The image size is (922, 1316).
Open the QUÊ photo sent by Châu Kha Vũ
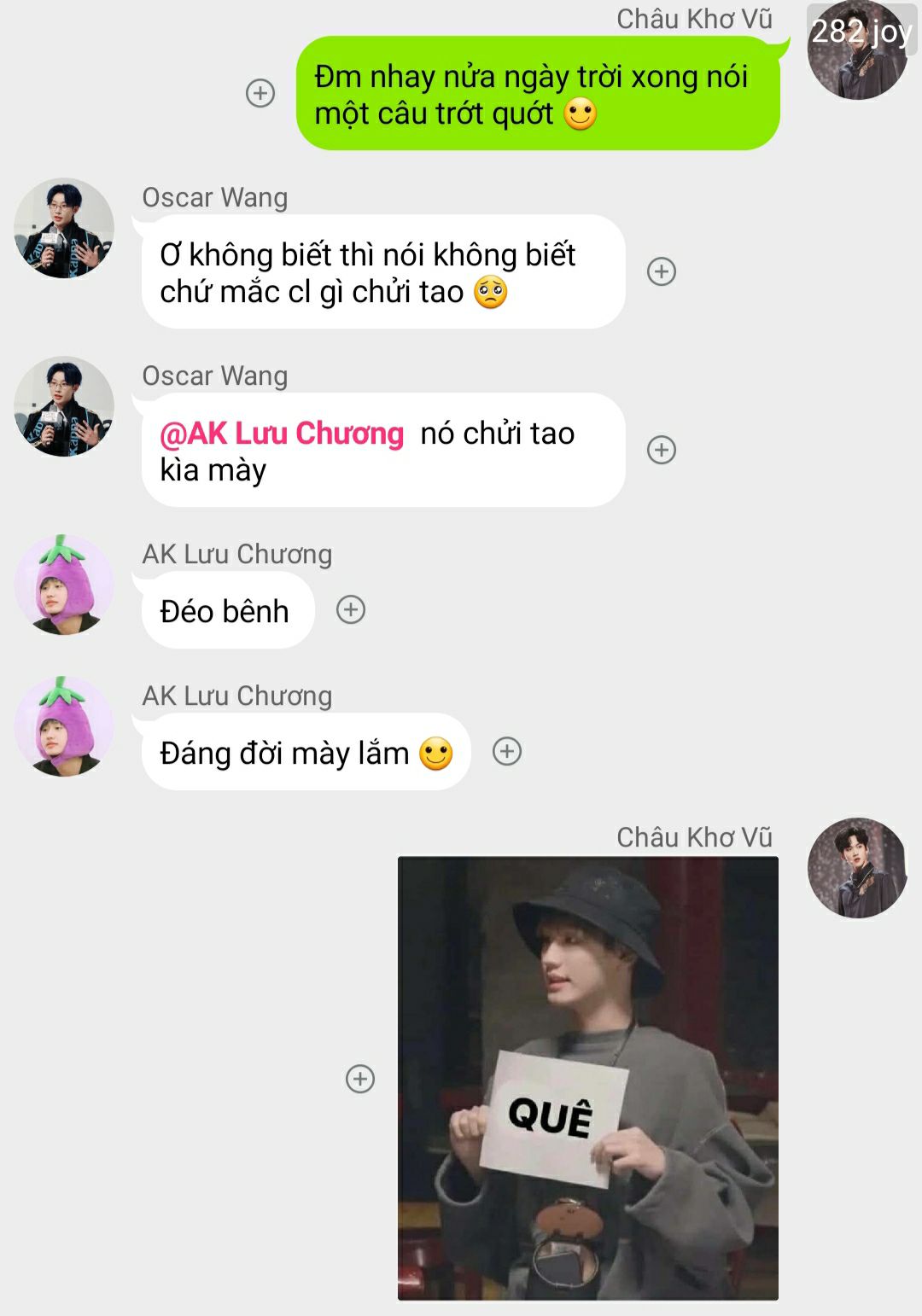pos(588,1078)
